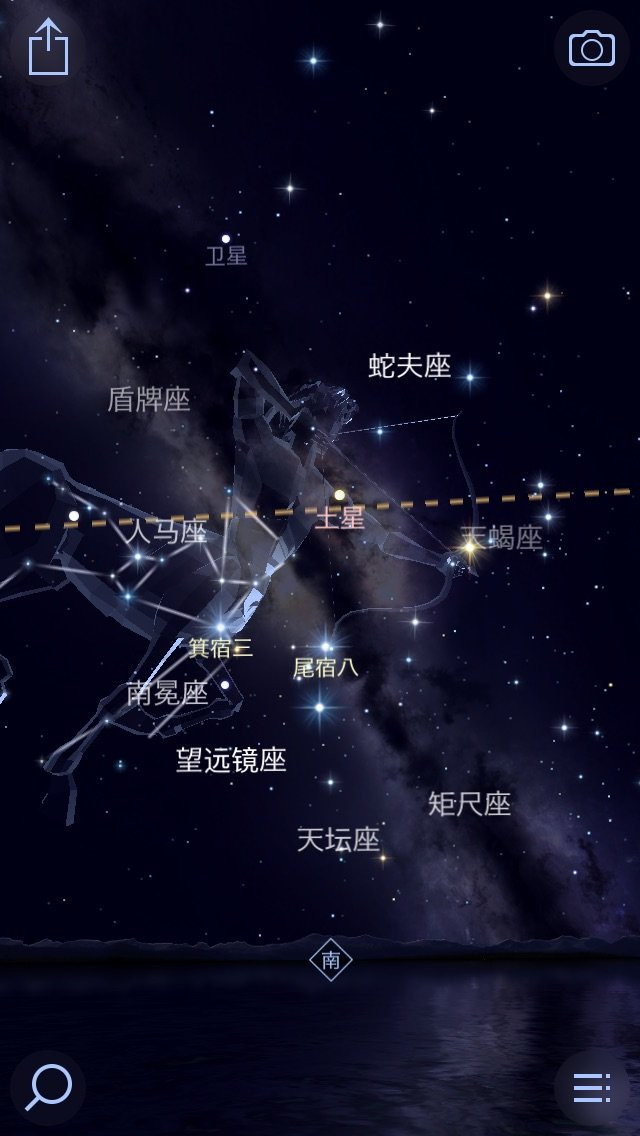Select the 矩尺座 constellation label
This screenshot has width=640, height=1136.
tap(469, 803)
